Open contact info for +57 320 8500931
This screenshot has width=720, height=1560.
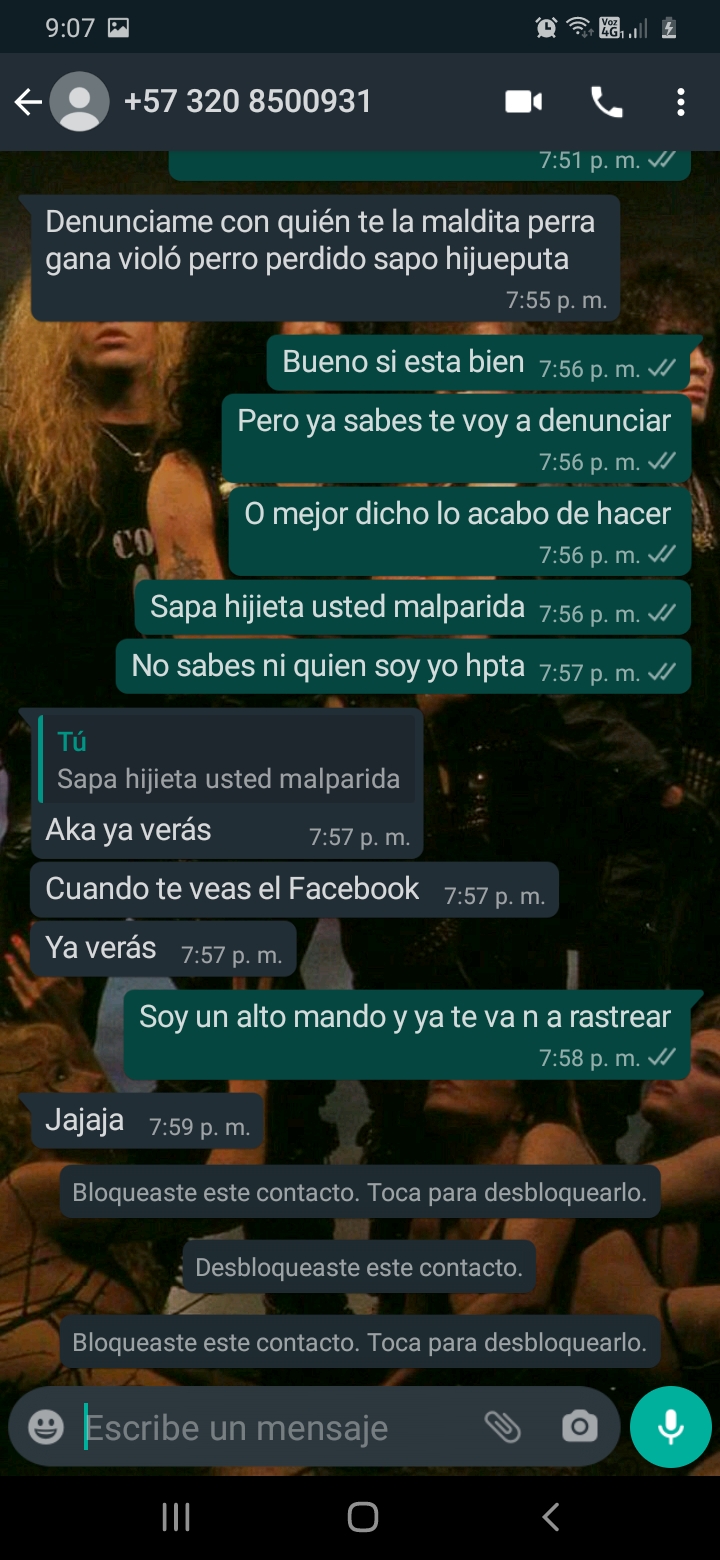[247, 102]
